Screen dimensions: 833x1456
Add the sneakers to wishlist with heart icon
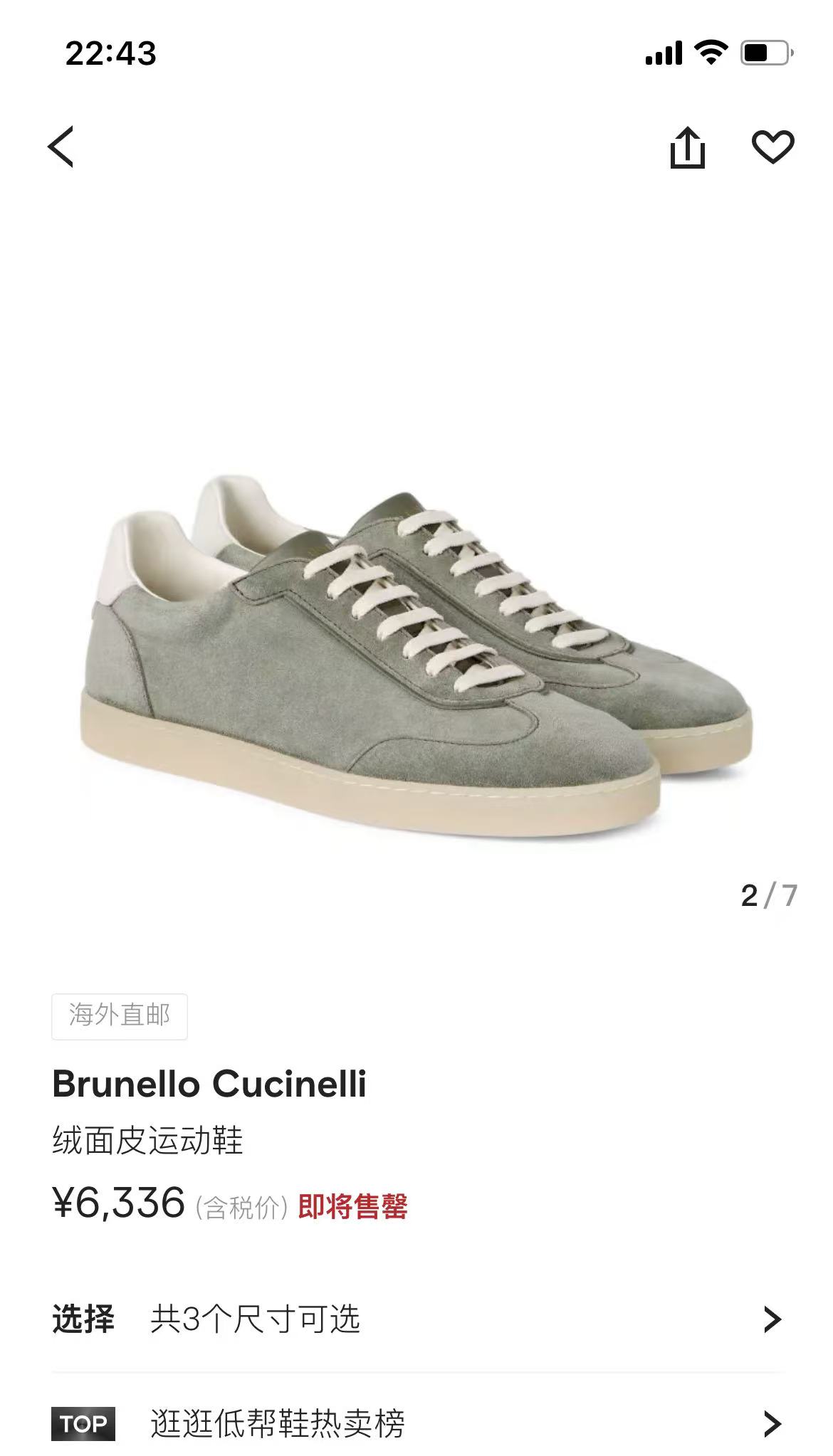[x=772, y=147]
